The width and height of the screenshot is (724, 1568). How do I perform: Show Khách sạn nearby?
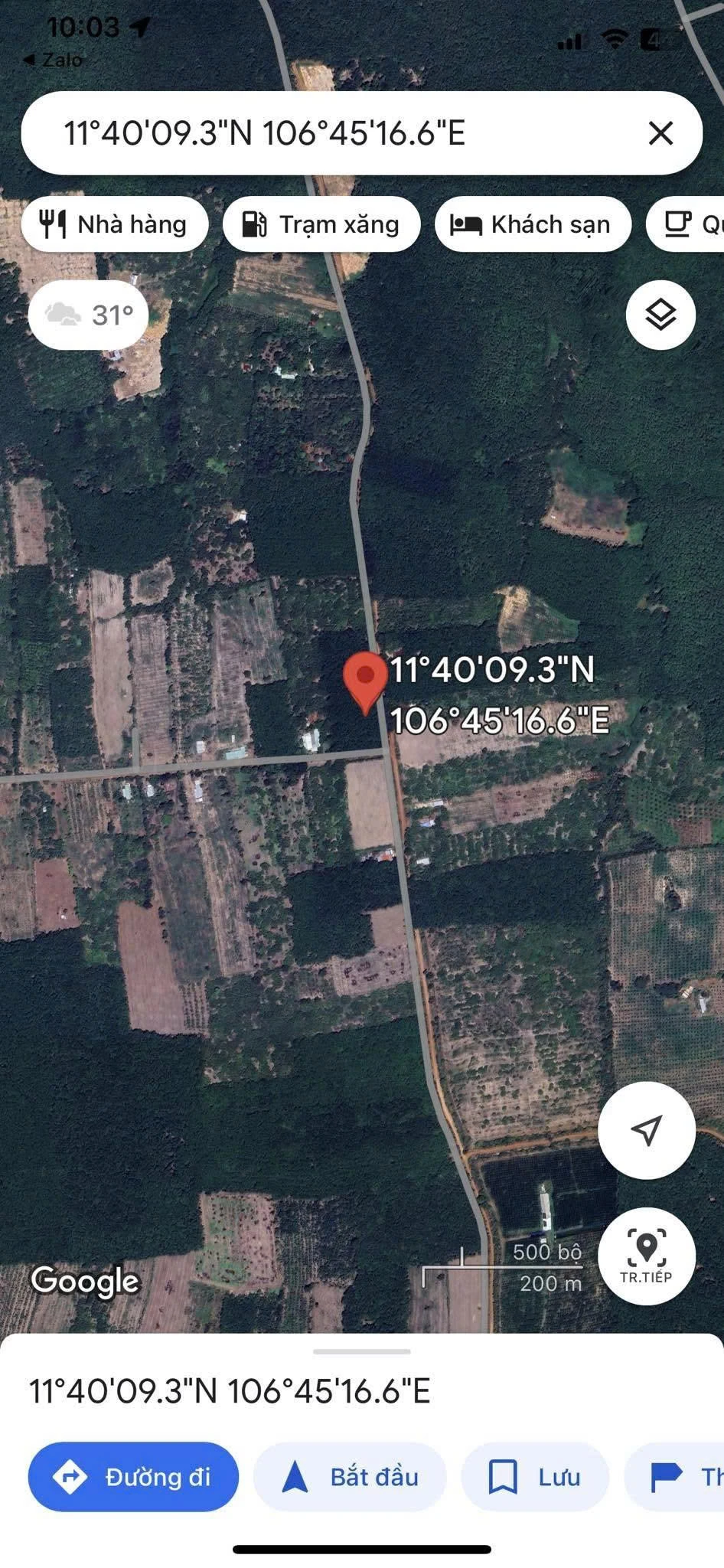click(533, 224)
